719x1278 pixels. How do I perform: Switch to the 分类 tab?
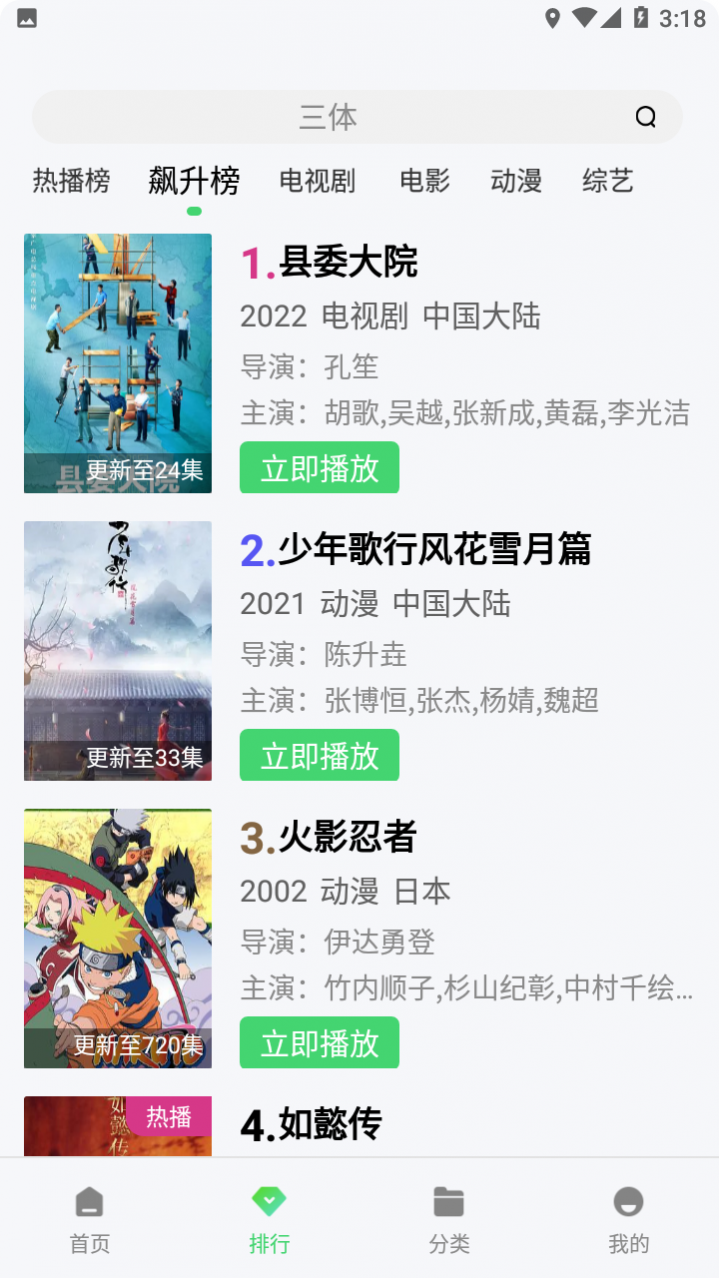449,1220
